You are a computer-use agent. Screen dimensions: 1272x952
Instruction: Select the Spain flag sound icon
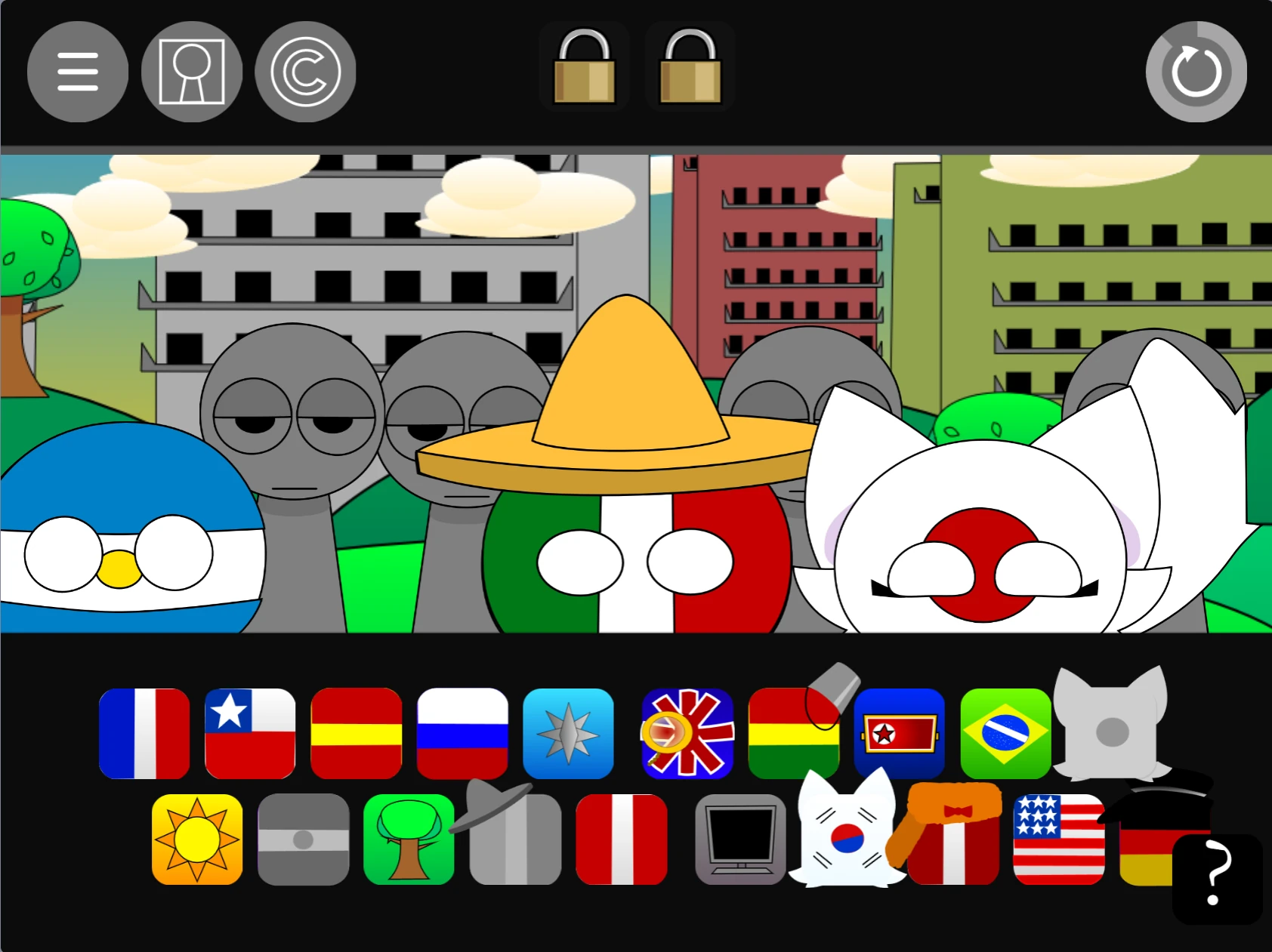[x=356, y=733]
